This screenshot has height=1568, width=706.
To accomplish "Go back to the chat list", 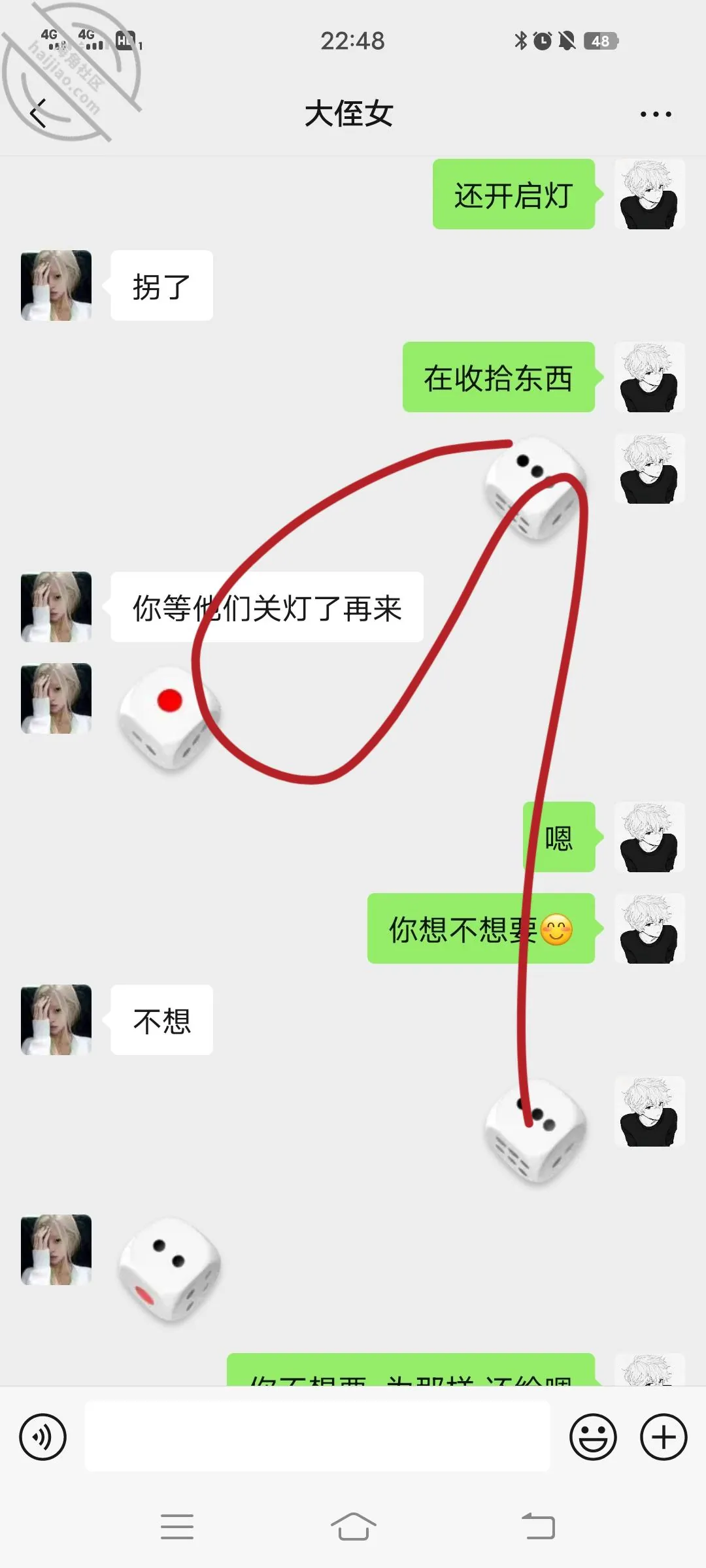I will (x=39, y=113).
